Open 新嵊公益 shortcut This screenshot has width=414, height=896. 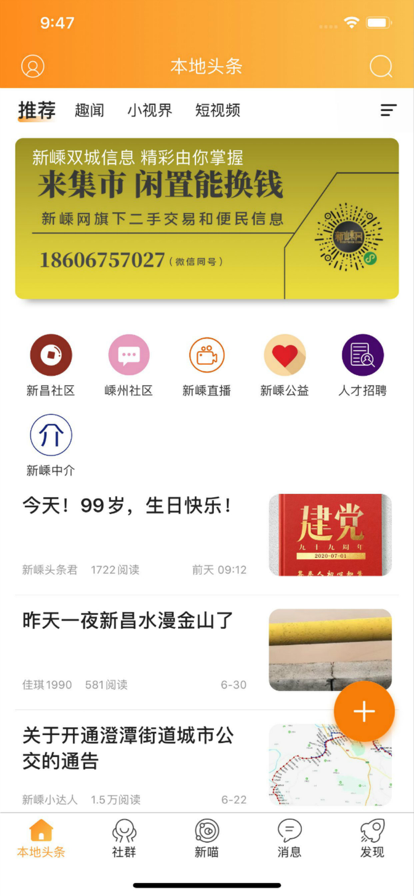pos(285,366)
